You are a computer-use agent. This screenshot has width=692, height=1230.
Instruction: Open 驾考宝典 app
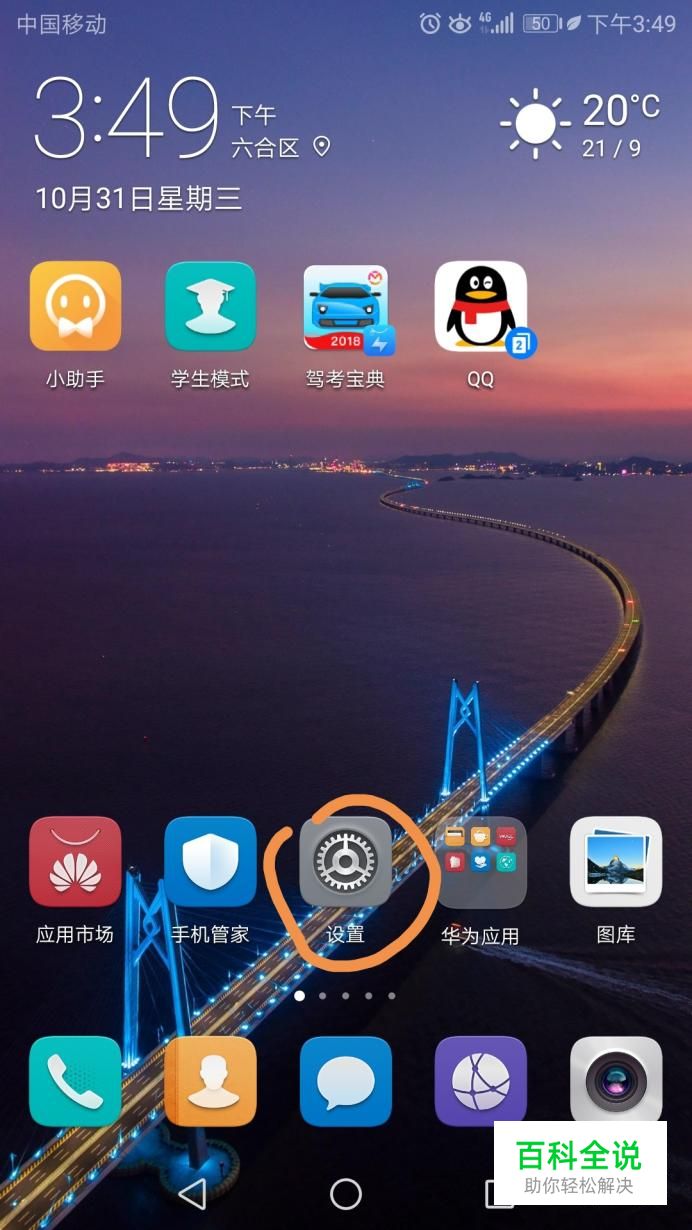345,307
